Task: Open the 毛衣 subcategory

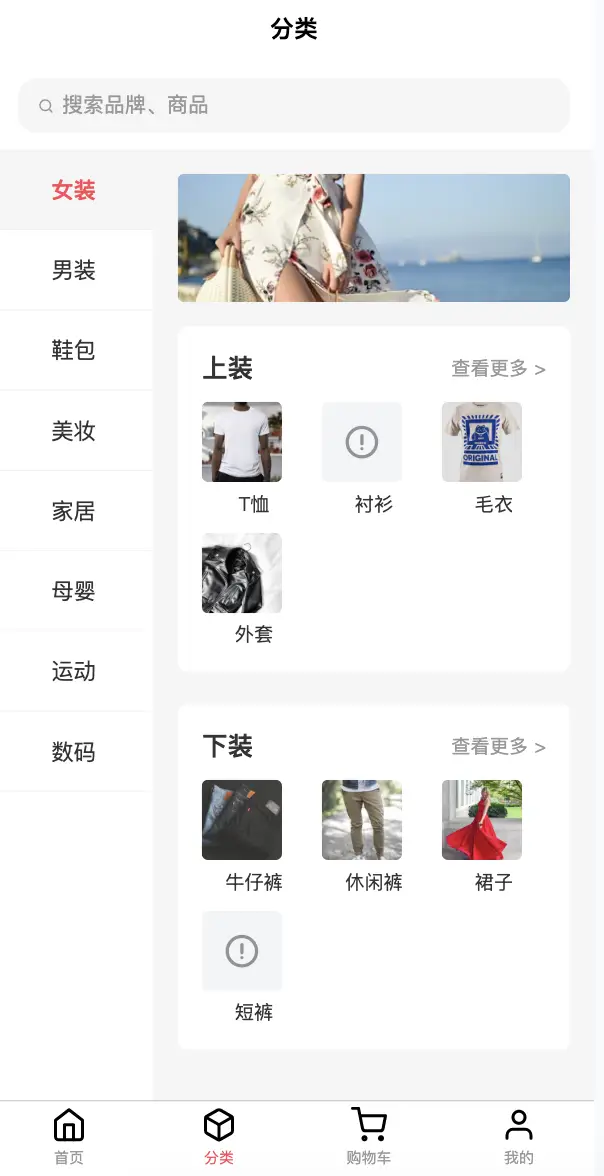Action: click(482, 443)
